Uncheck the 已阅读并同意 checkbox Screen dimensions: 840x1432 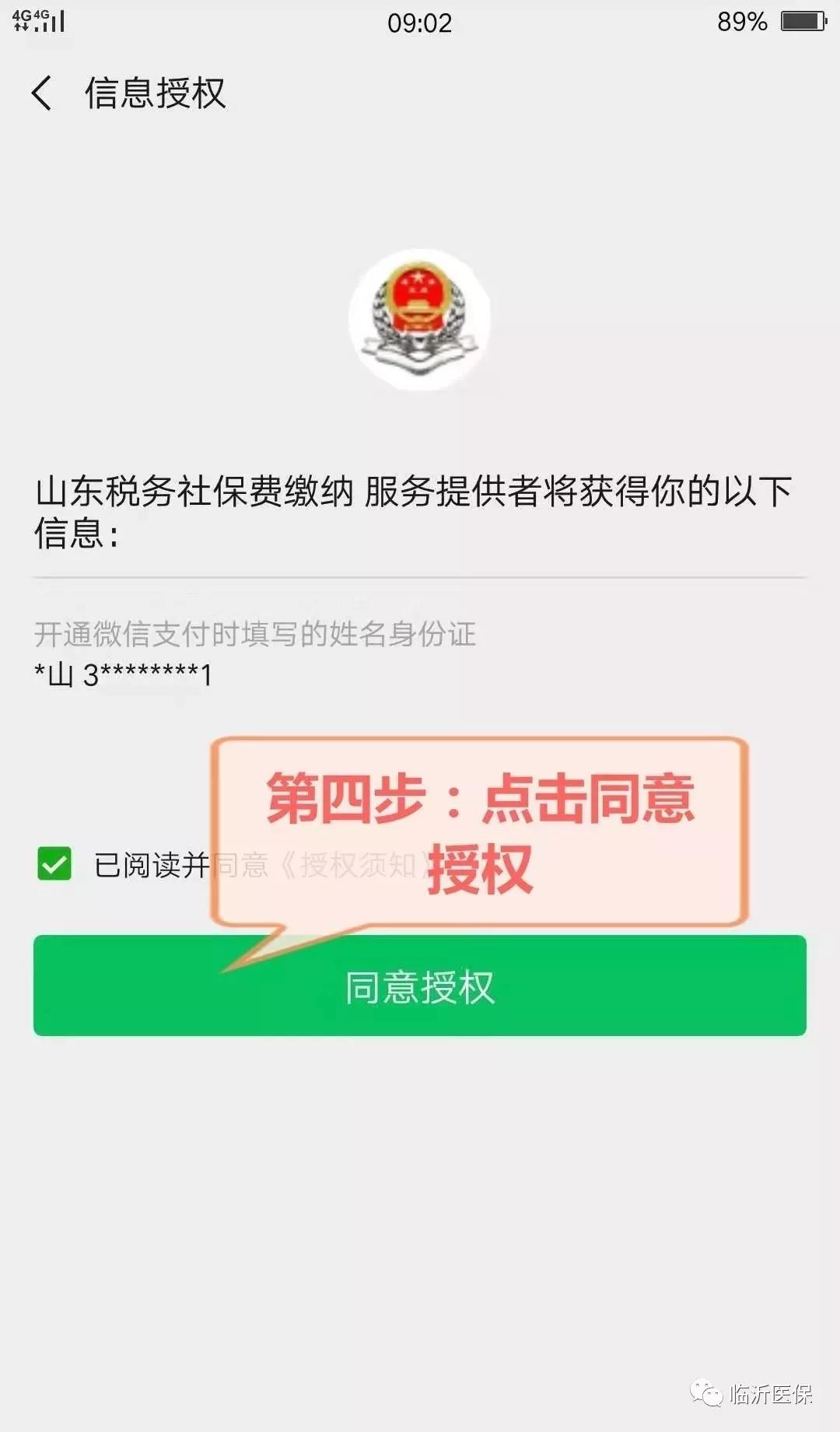[x=54, y=864]
